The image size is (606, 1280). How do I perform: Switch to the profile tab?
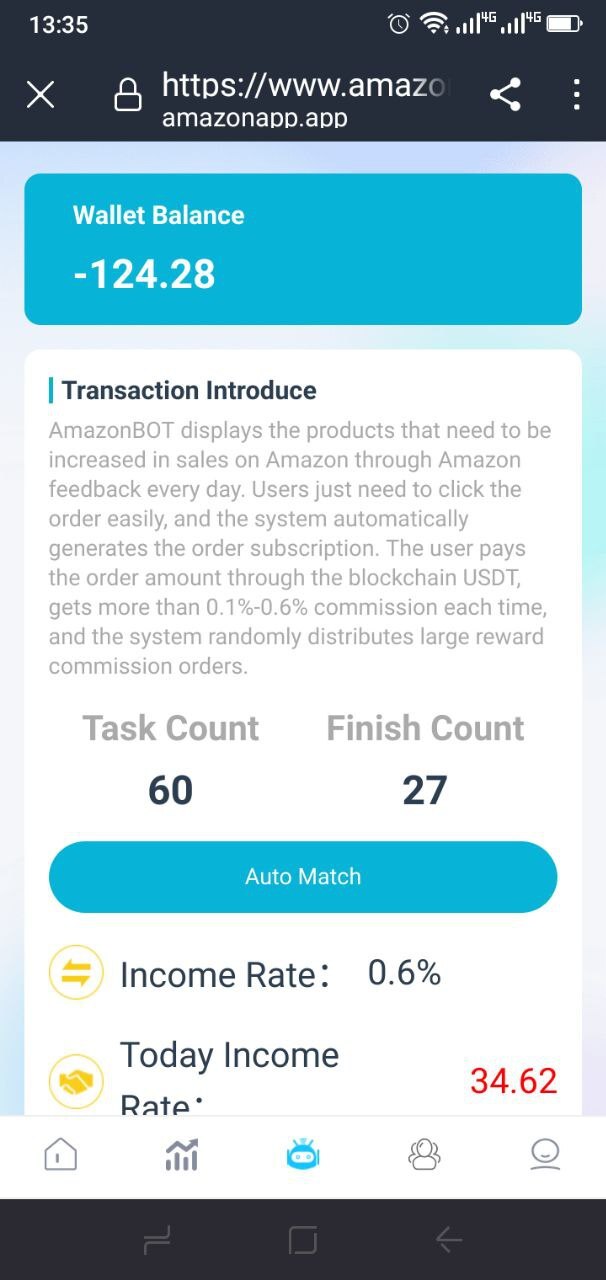click(x=545, y=1156)
